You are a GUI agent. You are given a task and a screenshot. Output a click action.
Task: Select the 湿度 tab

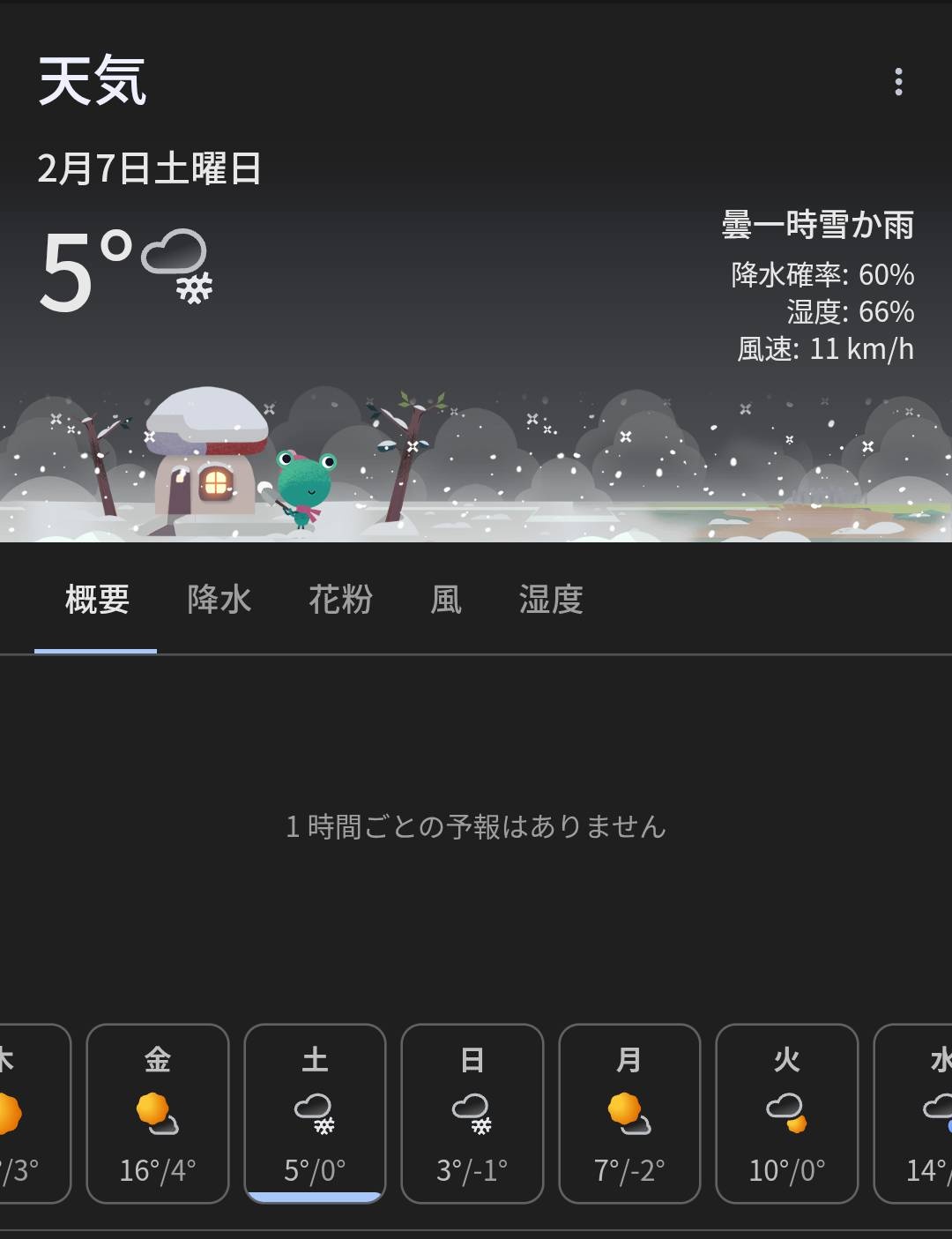(x=551, y=600)
